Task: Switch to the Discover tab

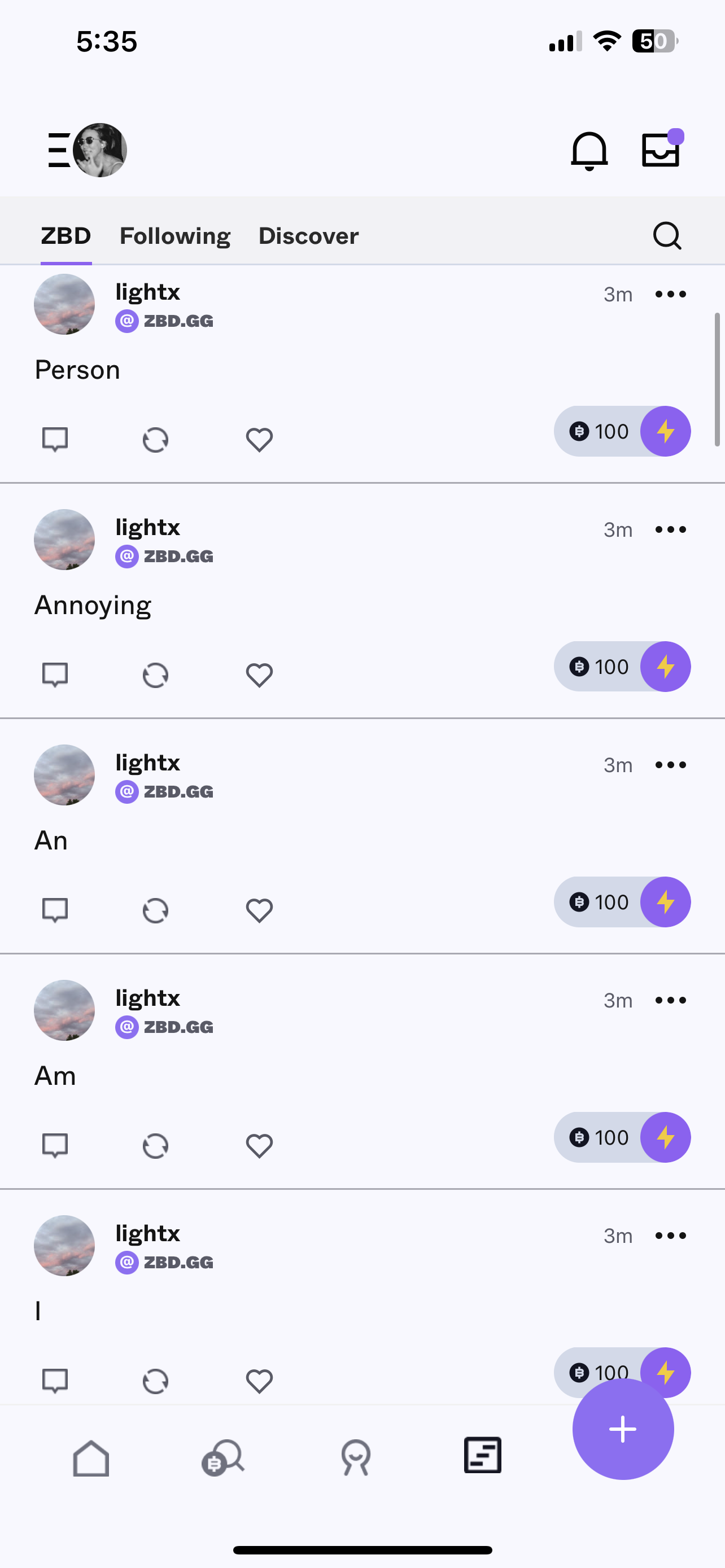Action: (x=308, y=235)
